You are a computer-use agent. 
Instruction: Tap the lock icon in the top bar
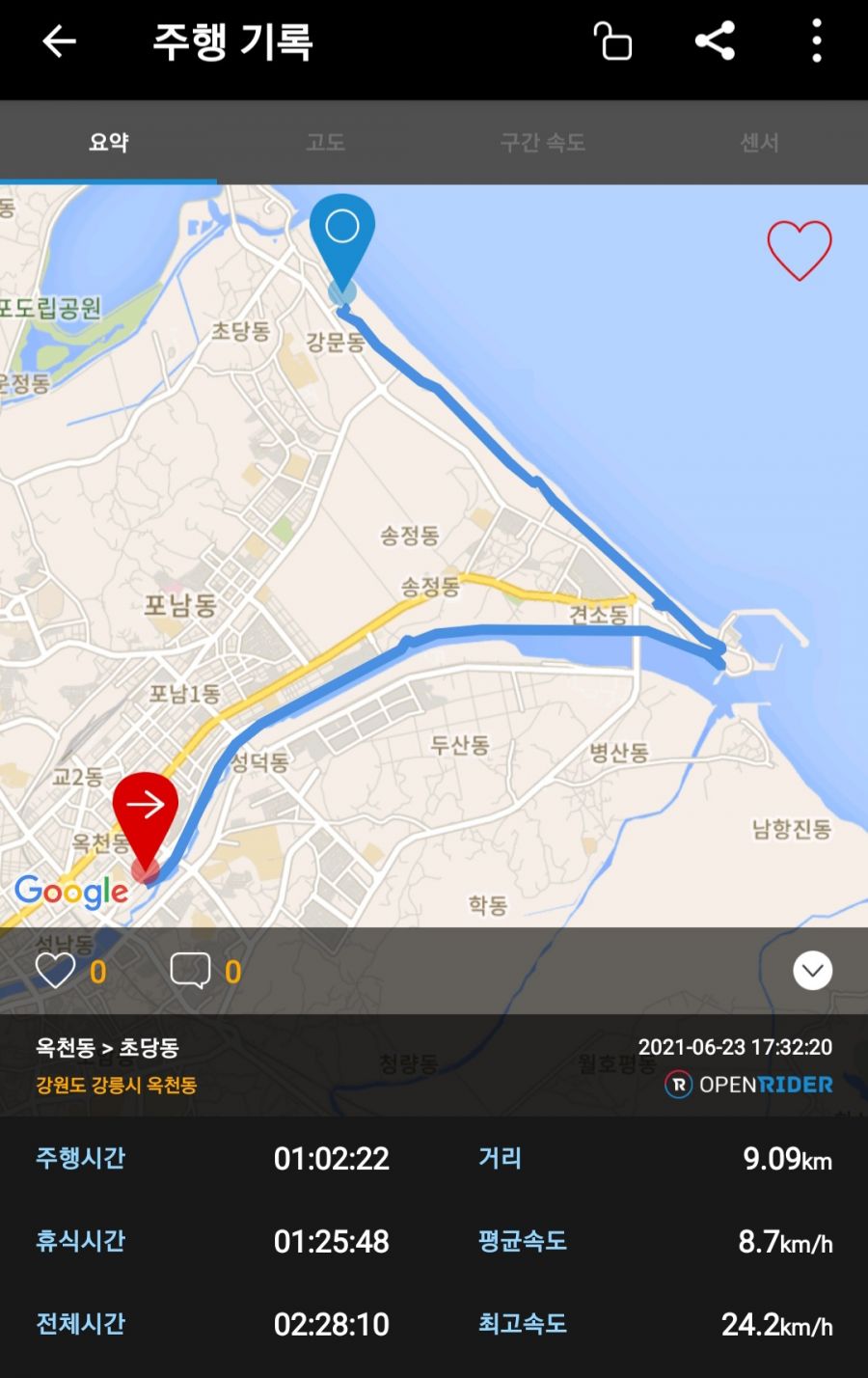pos(612,41)
